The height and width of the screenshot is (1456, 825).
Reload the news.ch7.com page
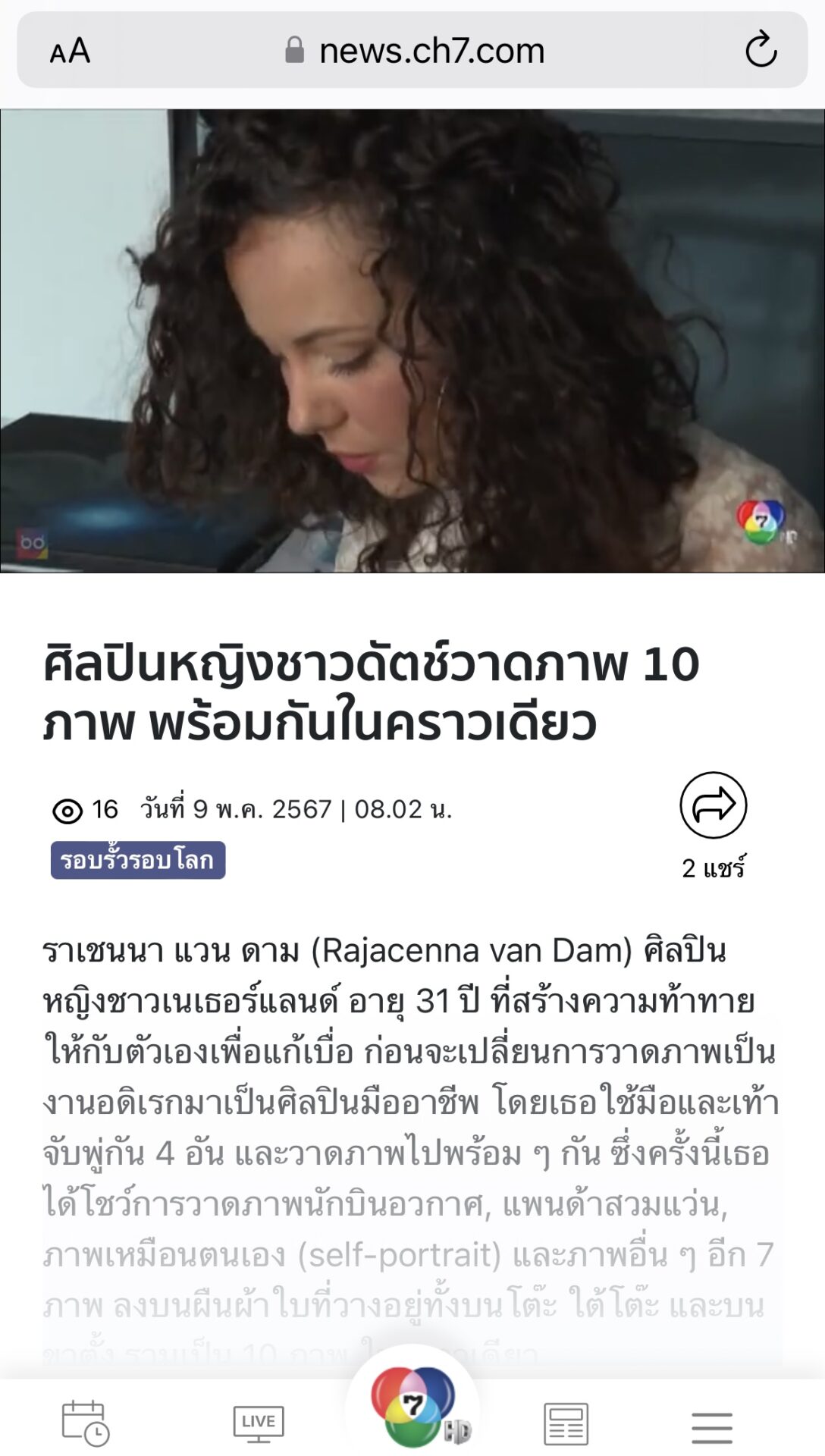(x=761, y=50)
